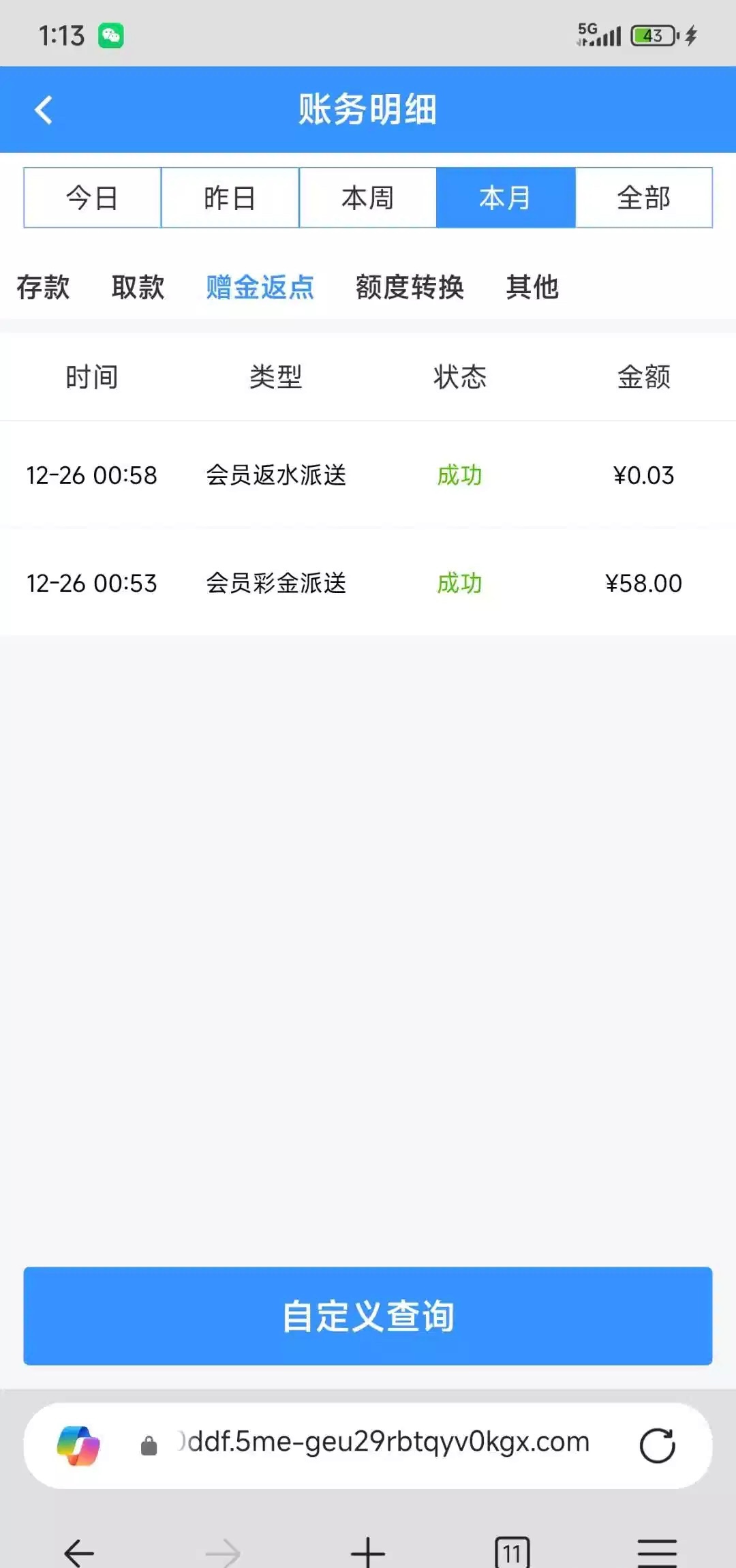Switch to 取款 records
Image resolution: width=736 pixels, height=1568 pixels.
[138, 287]
